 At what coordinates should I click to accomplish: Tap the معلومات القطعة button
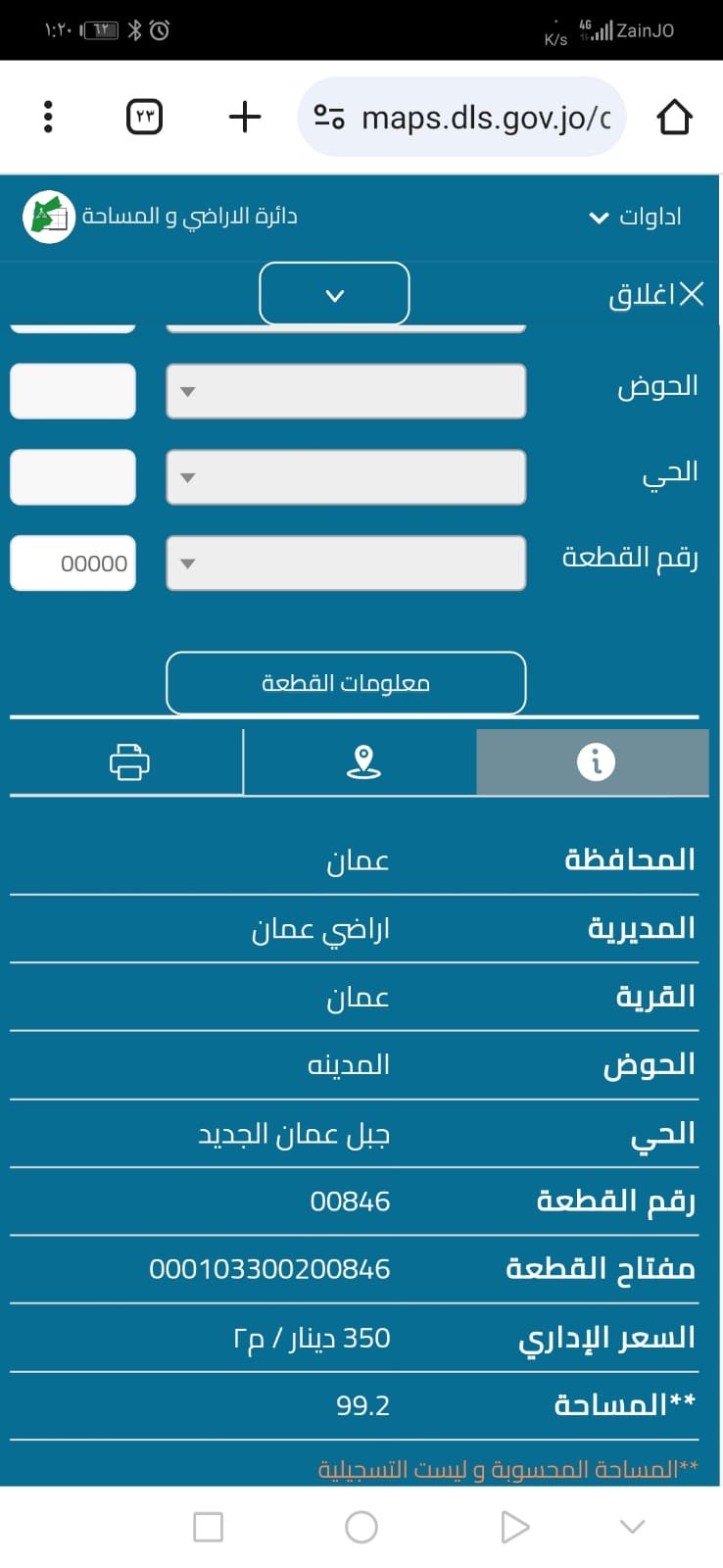coord(346,683)
